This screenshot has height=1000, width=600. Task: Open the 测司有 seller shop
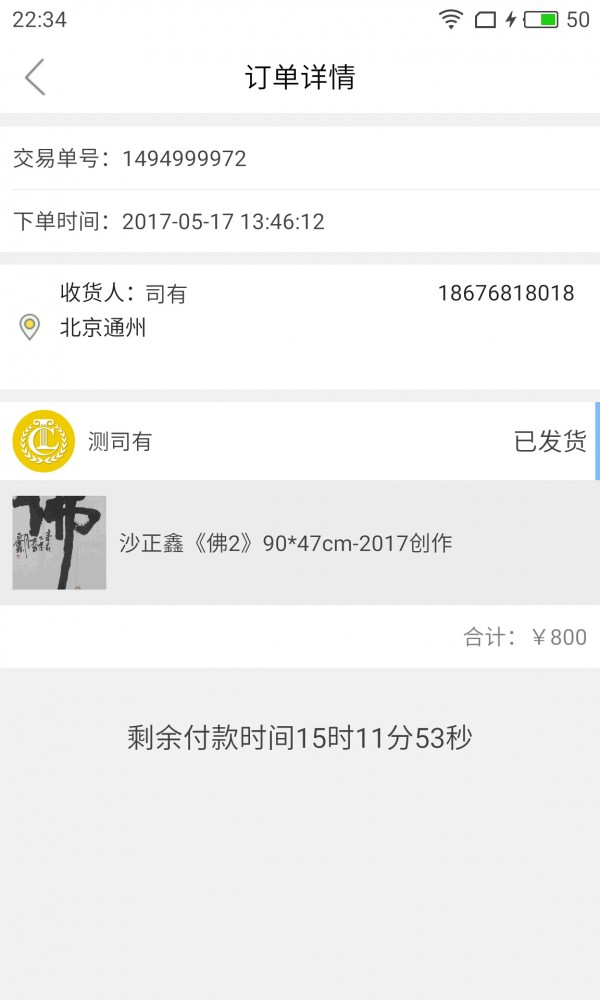pos(119,441)
